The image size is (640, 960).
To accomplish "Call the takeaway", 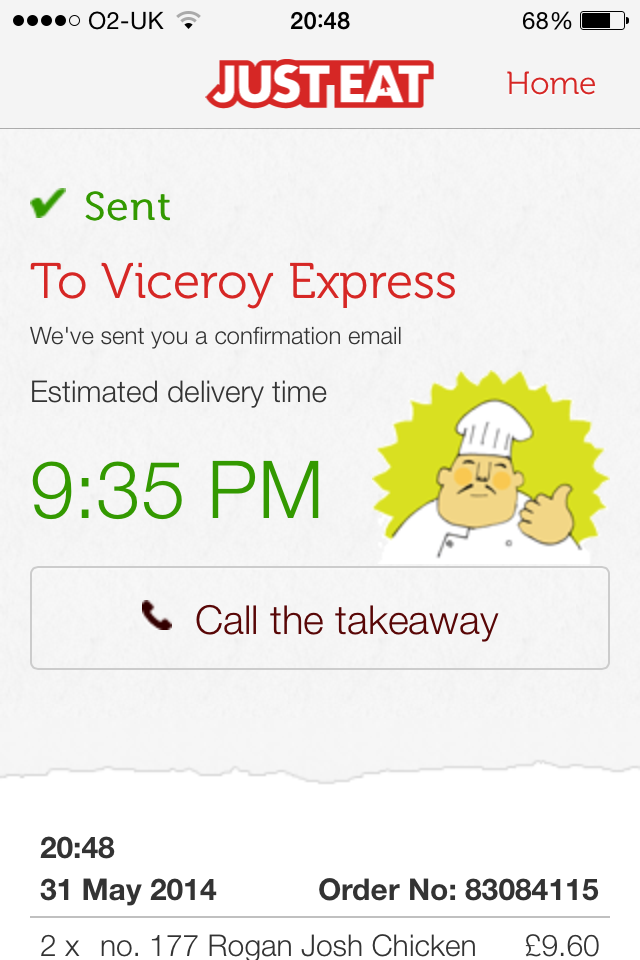I will point(320,619).
